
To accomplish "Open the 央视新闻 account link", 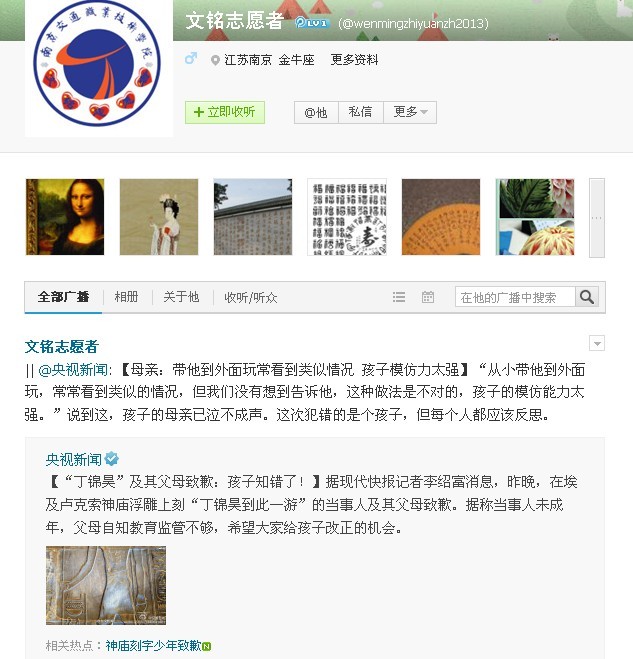I will pos(73,459).
